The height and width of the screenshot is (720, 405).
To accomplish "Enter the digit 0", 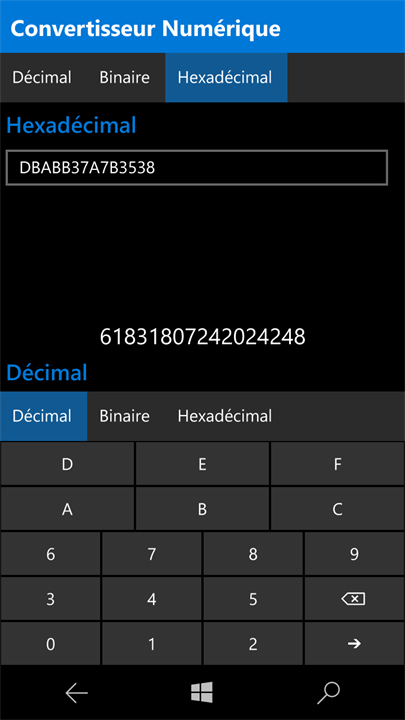I will [51, 644].
